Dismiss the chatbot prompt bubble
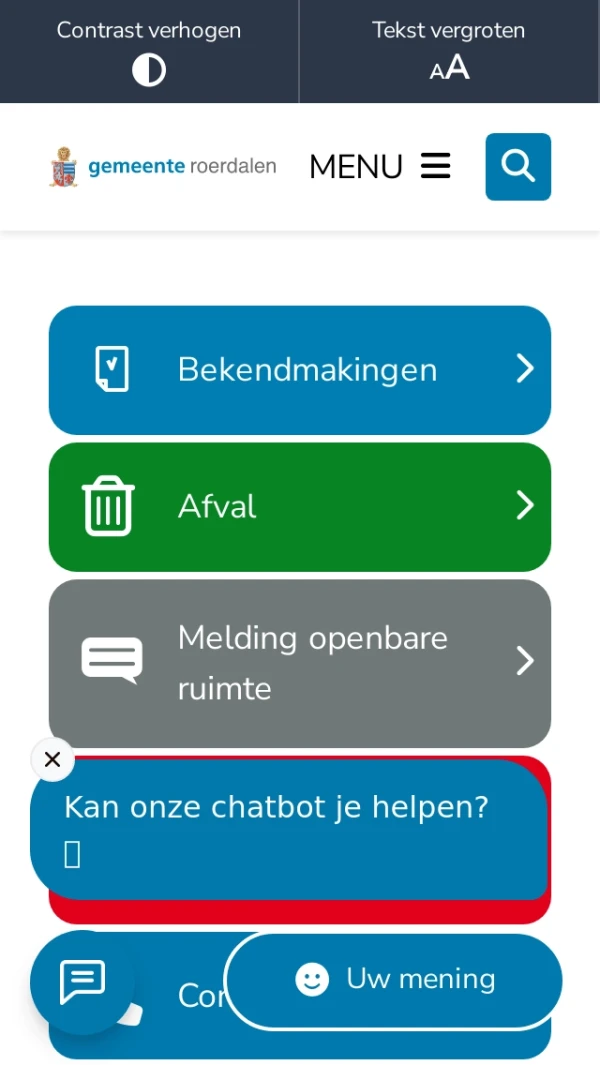Screen dimensions: 600x1065 tap(53, 760)
